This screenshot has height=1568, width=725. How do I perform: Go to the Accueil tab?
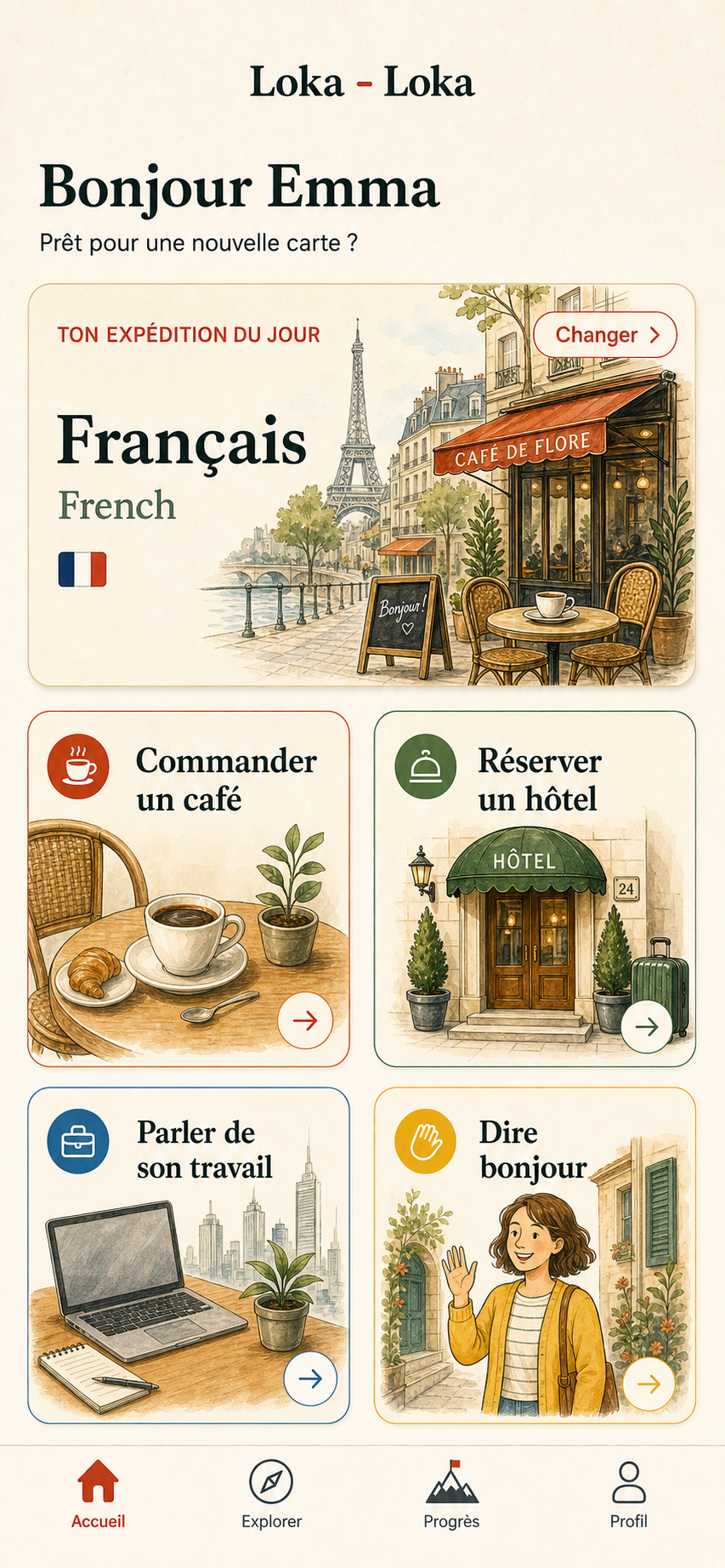(98, 1495)
